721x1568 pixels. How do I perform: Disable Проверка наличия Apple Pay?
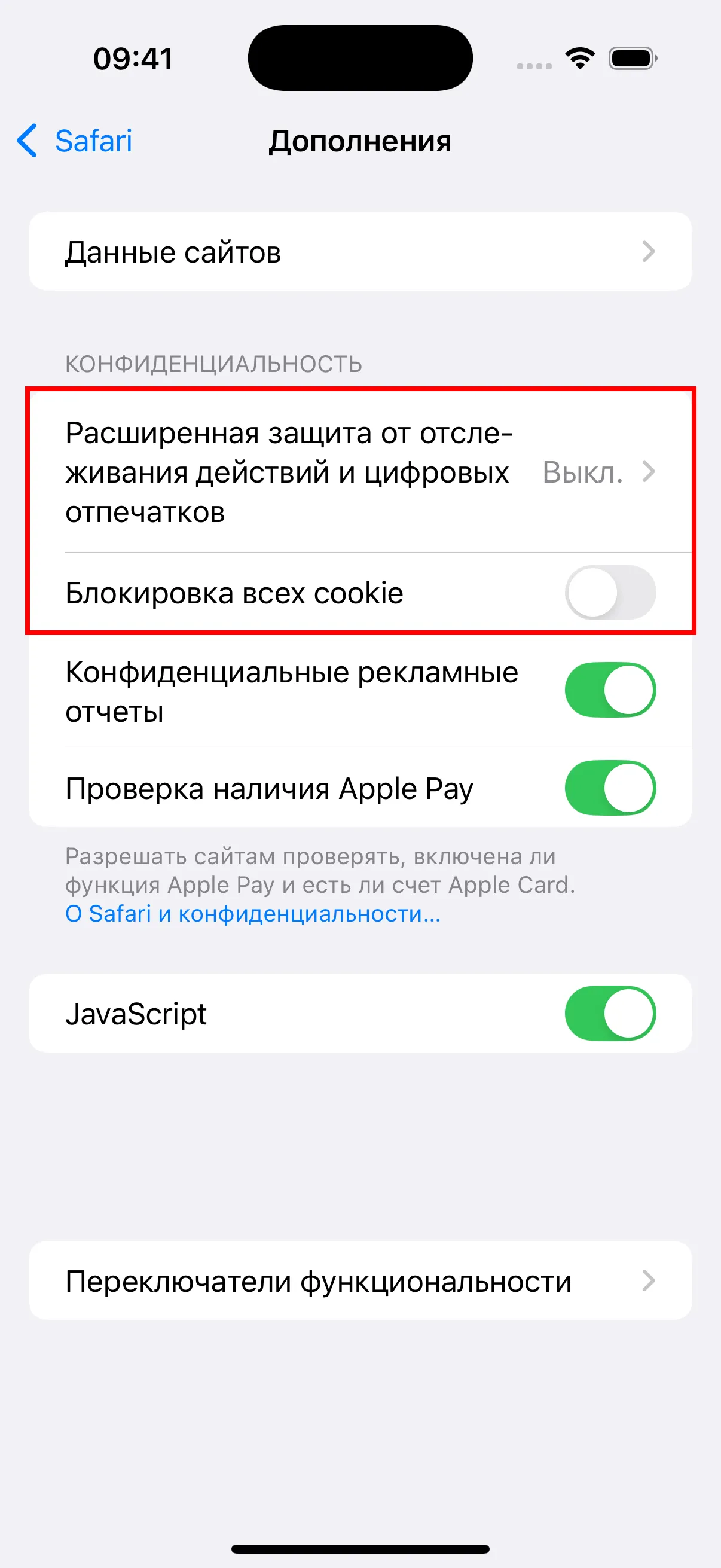tap(610, 788)
